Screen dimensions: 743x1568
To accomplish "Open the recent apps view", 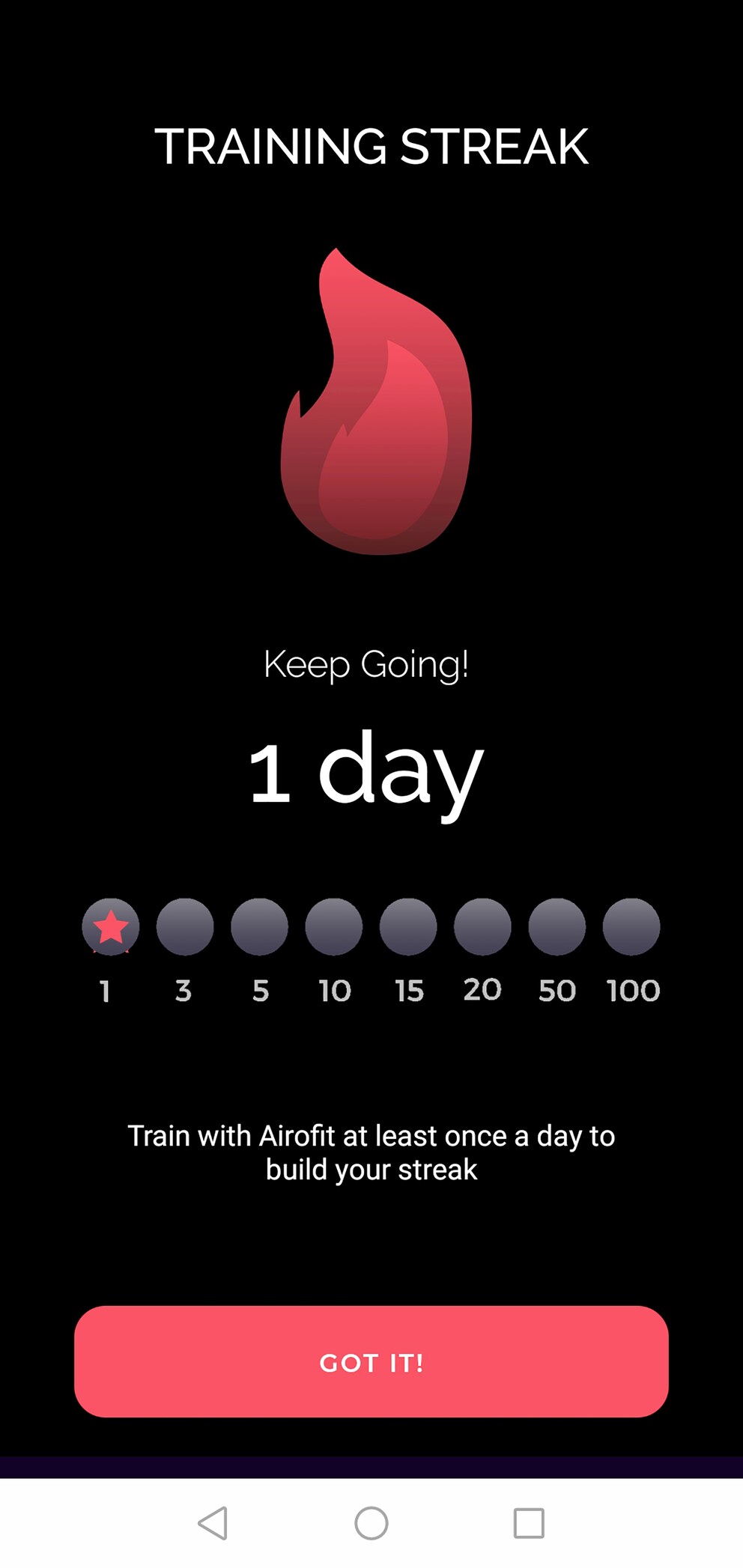I will pyautogui.click(x=529, y=1523).
